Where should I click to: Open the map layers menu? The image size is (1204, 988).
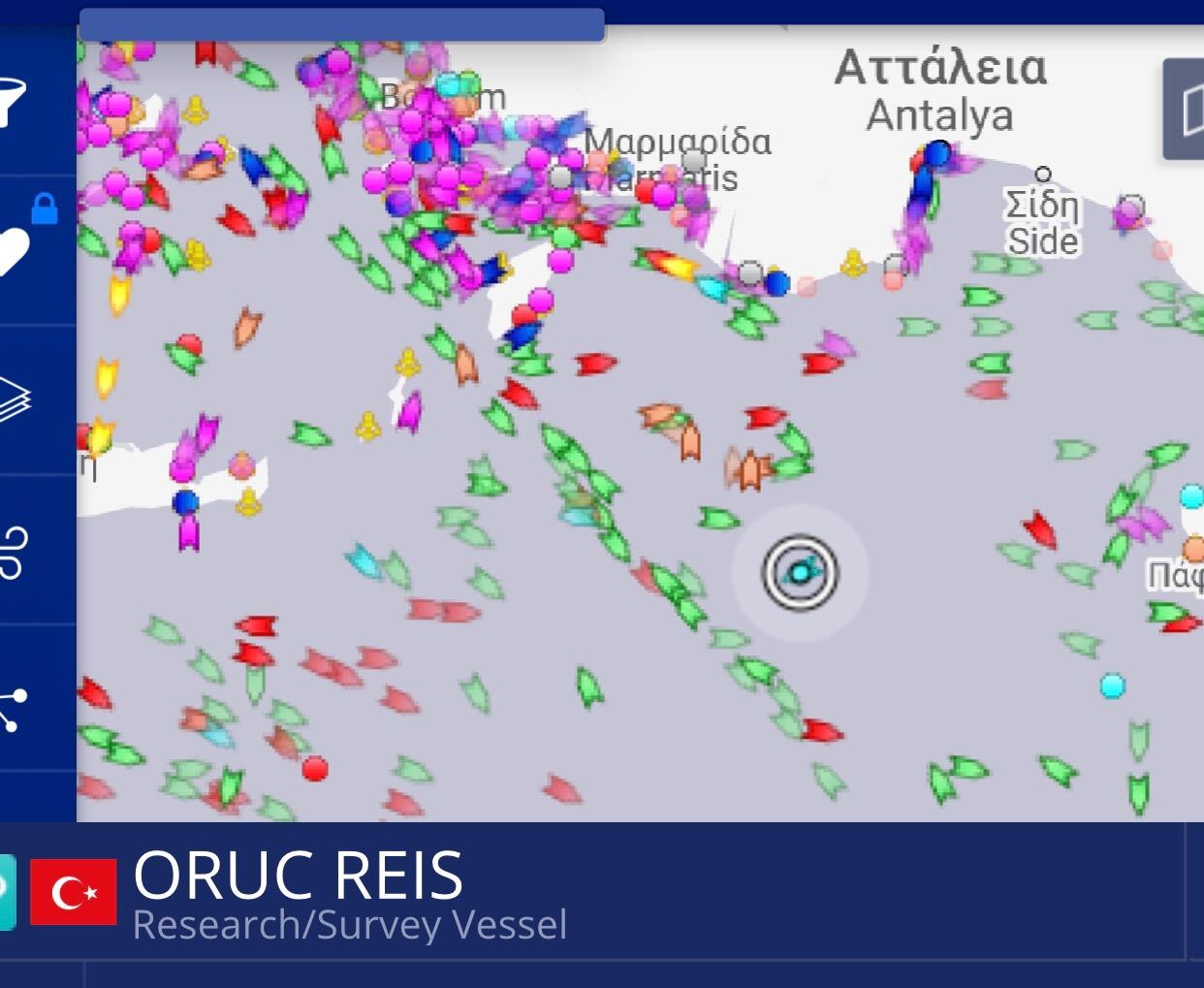point(19,398)
